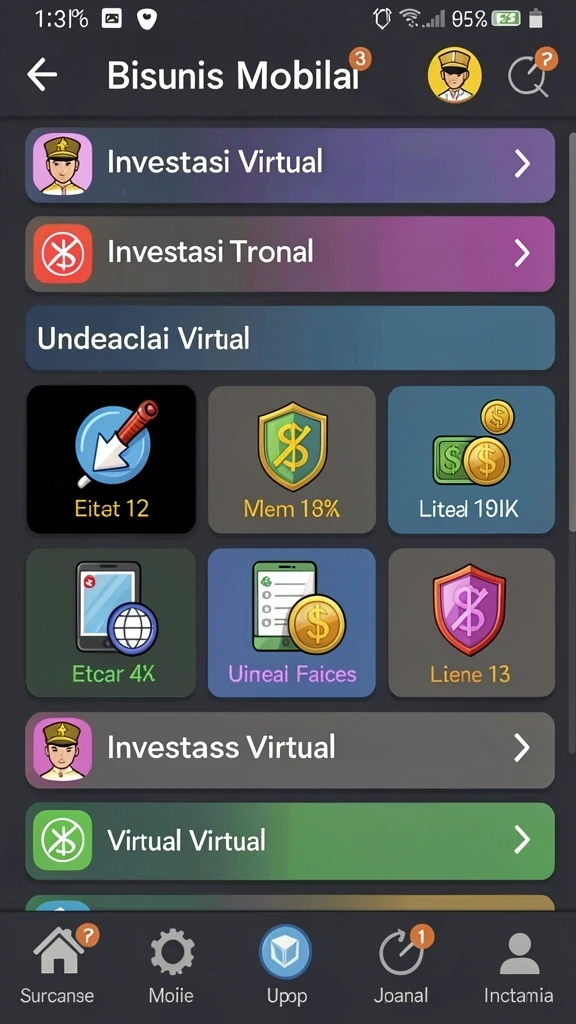
Task: Open the Investasi Virtual row
Action: click(x=290, y=165)
